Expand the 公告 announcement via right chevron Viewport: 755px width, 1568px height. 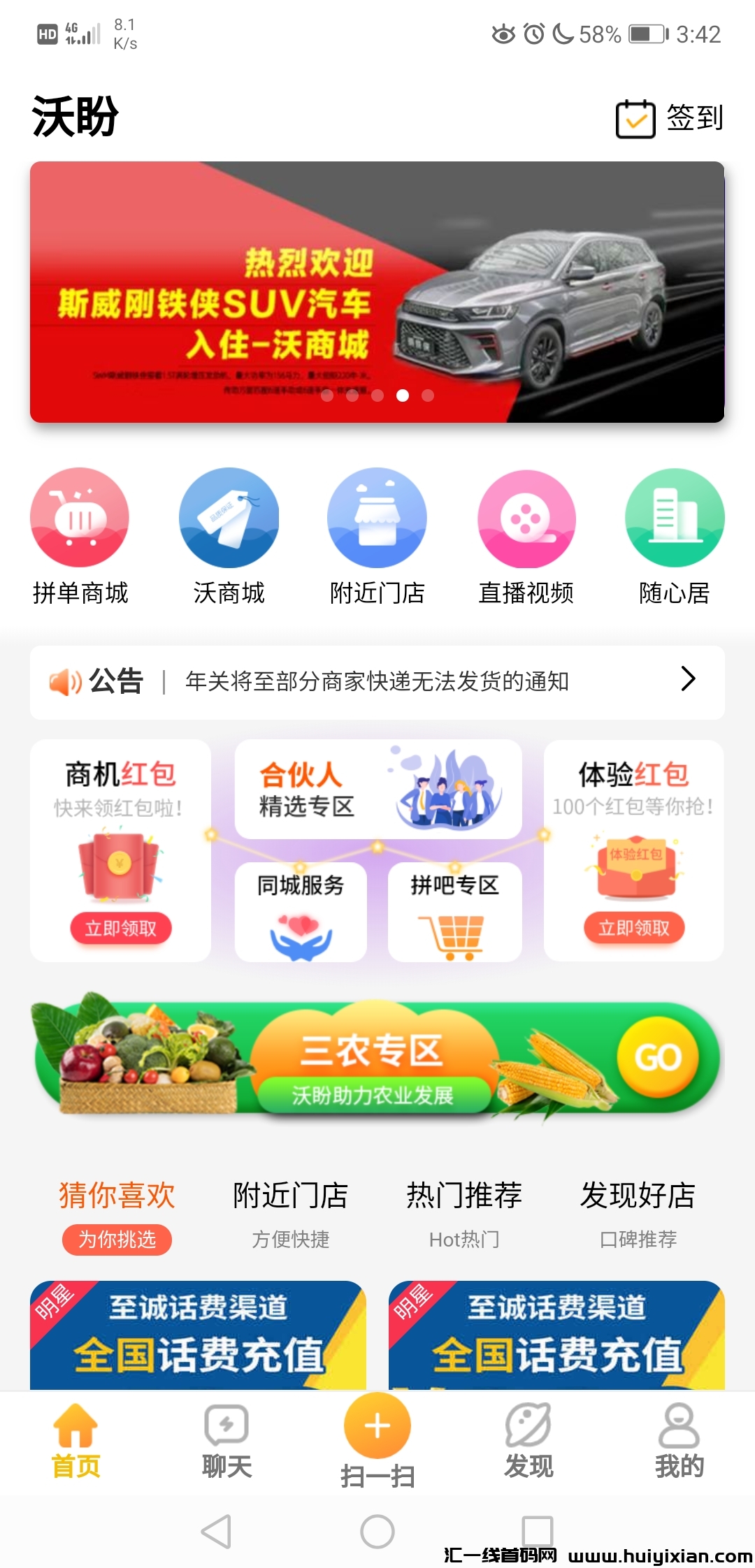pos(689,680)
